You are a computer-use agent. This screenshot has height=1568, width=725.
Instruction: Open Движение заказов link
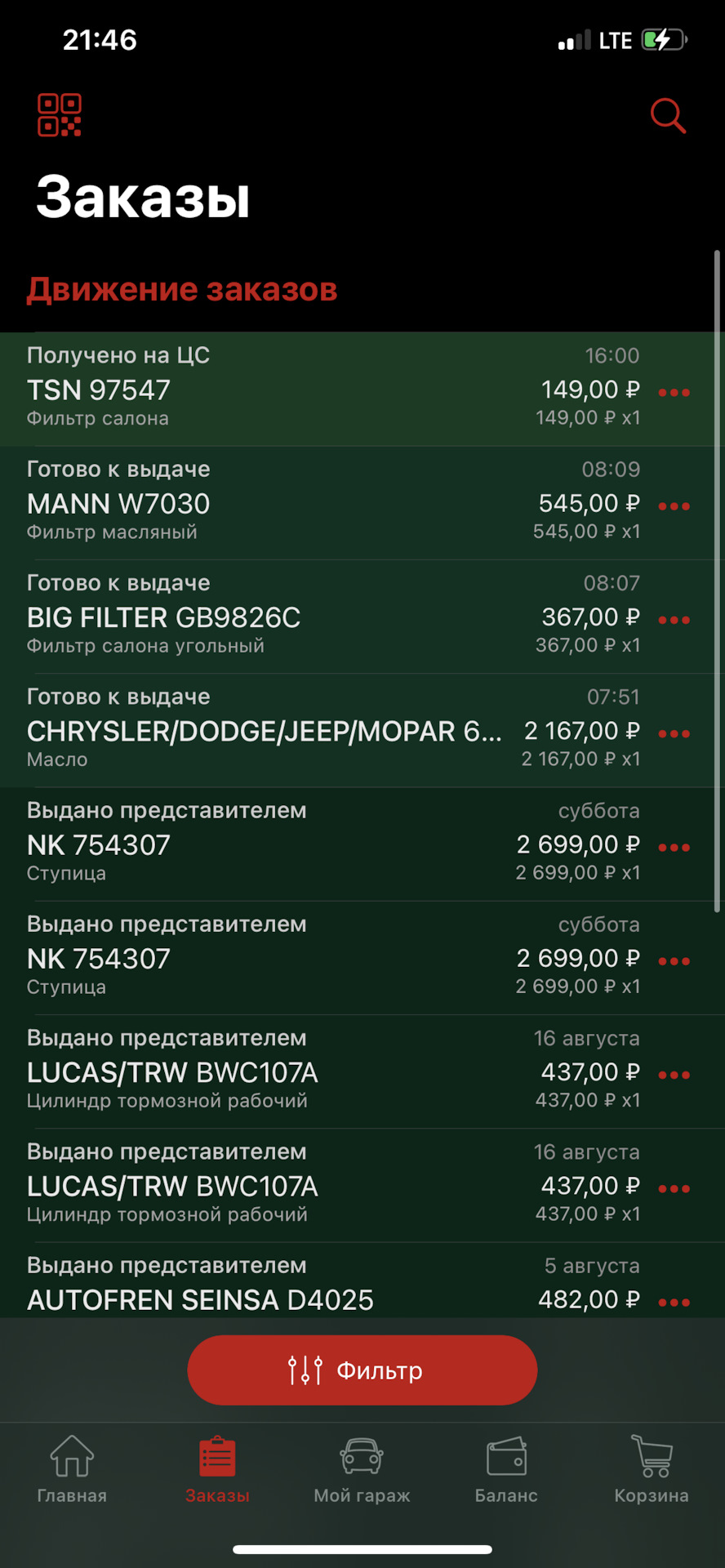[183, 289]
